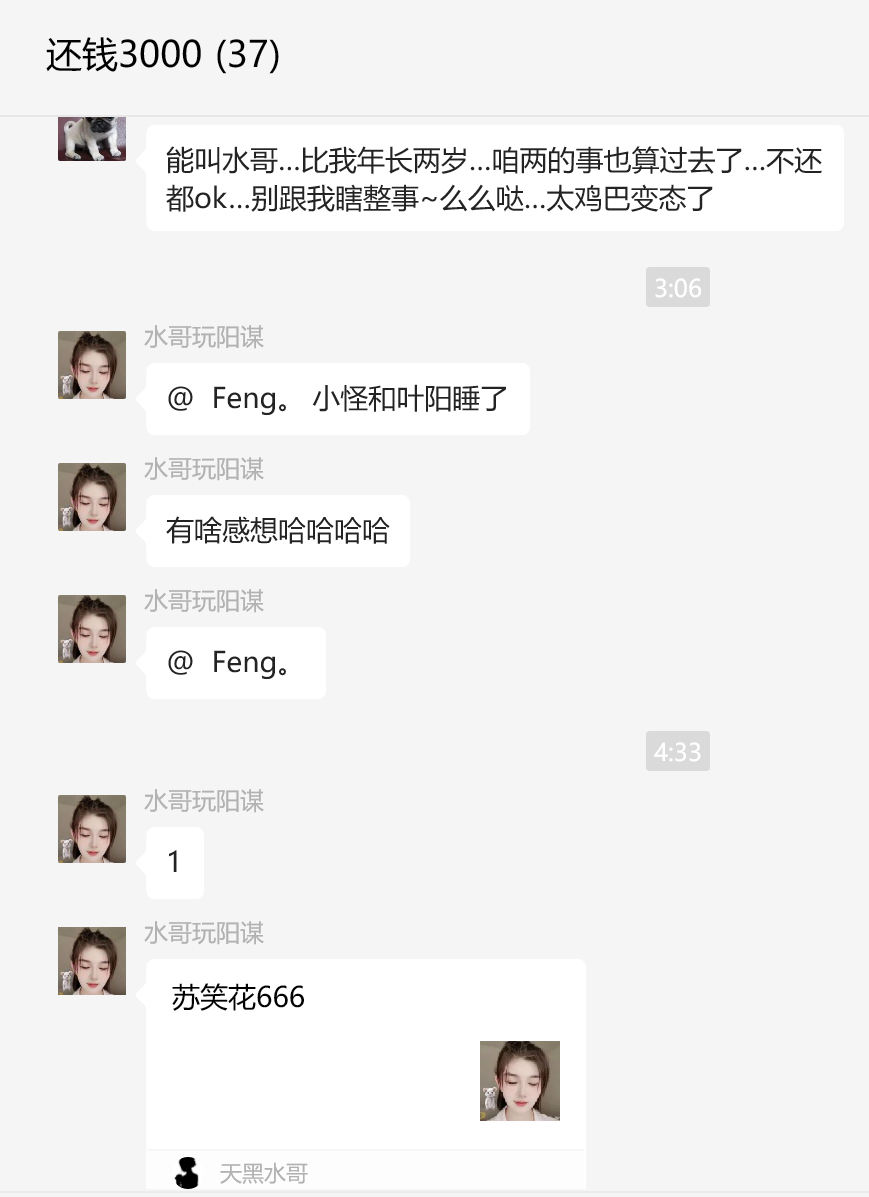This screenshot has height=1197, width=869.
Task: Tap the avatar beside the "1" message
Action: click(x=92, y=829)
